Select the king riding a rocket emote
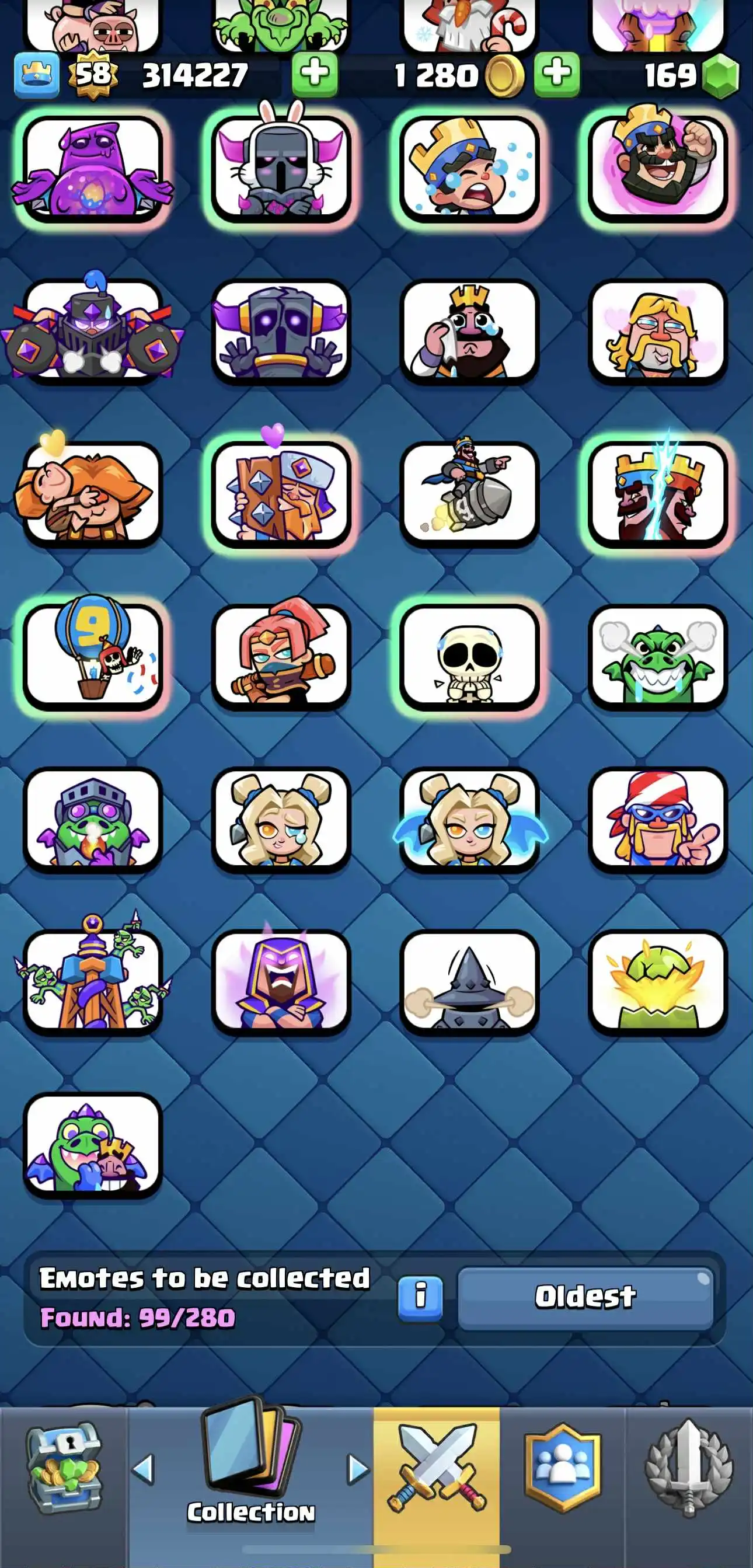753x1568 pixels. click(469, 493)
